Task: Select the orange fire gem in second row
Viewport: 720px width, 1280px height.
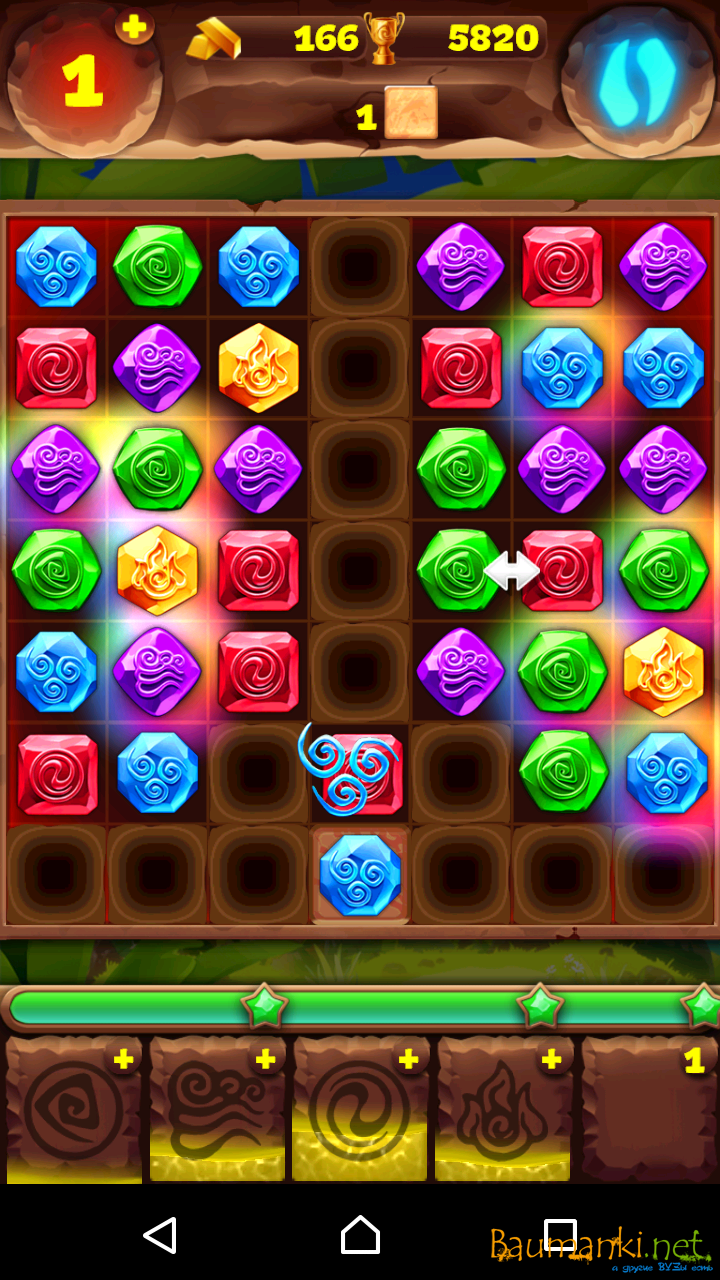Action: click(x=259, y=368)
